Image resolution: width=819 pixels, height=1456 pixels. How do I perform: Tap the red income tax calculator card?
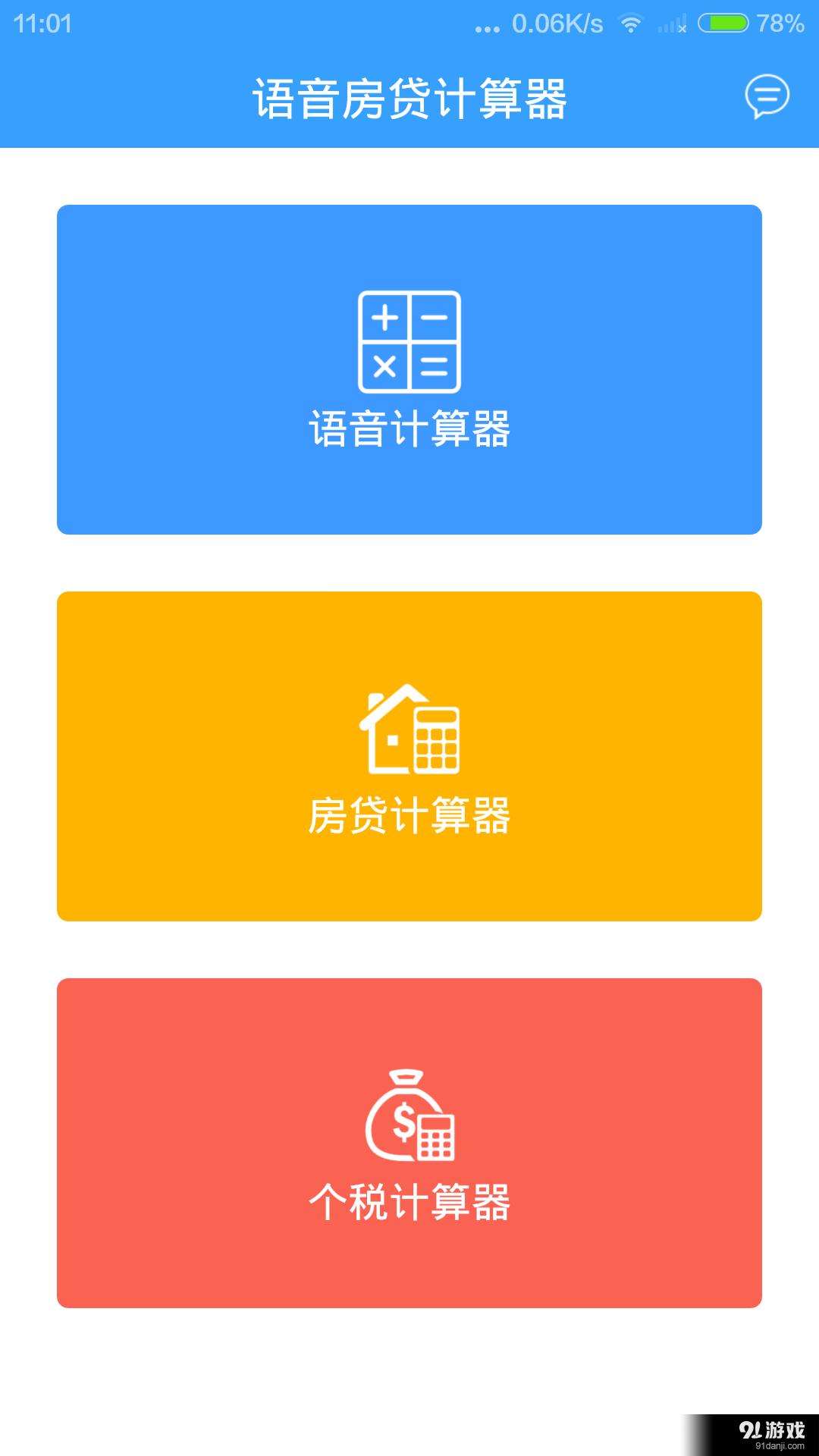tap(409, 1141)
